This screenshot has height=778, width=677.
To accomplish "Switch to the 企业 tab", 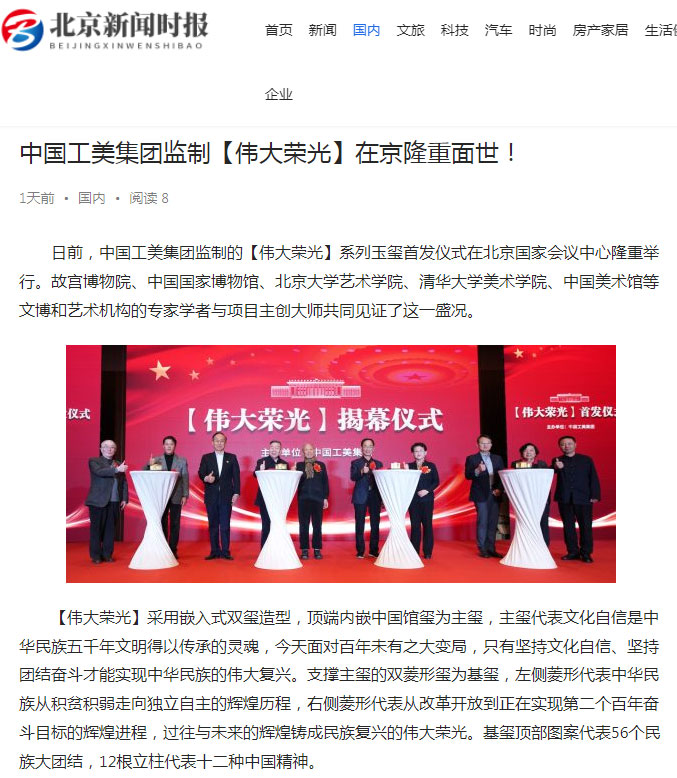I will (x=278, y=94).
